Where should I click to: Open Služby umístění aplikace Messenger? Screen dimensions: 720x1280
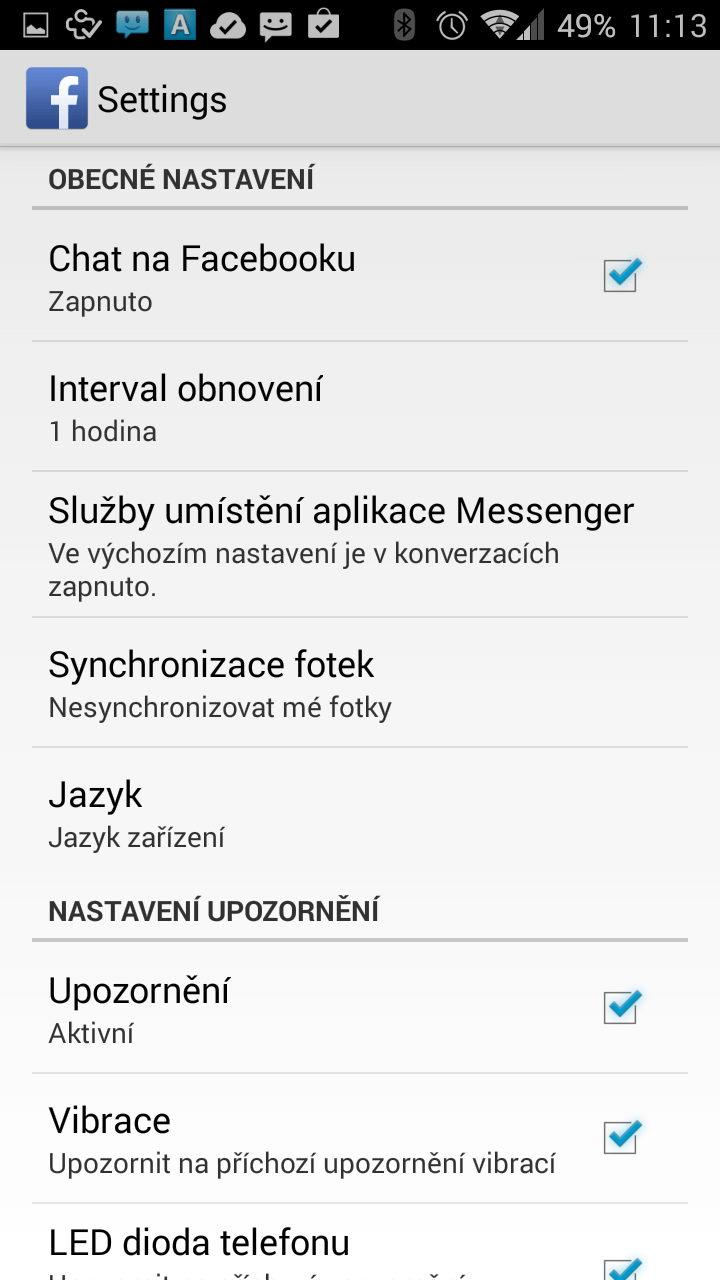point(360,545)
